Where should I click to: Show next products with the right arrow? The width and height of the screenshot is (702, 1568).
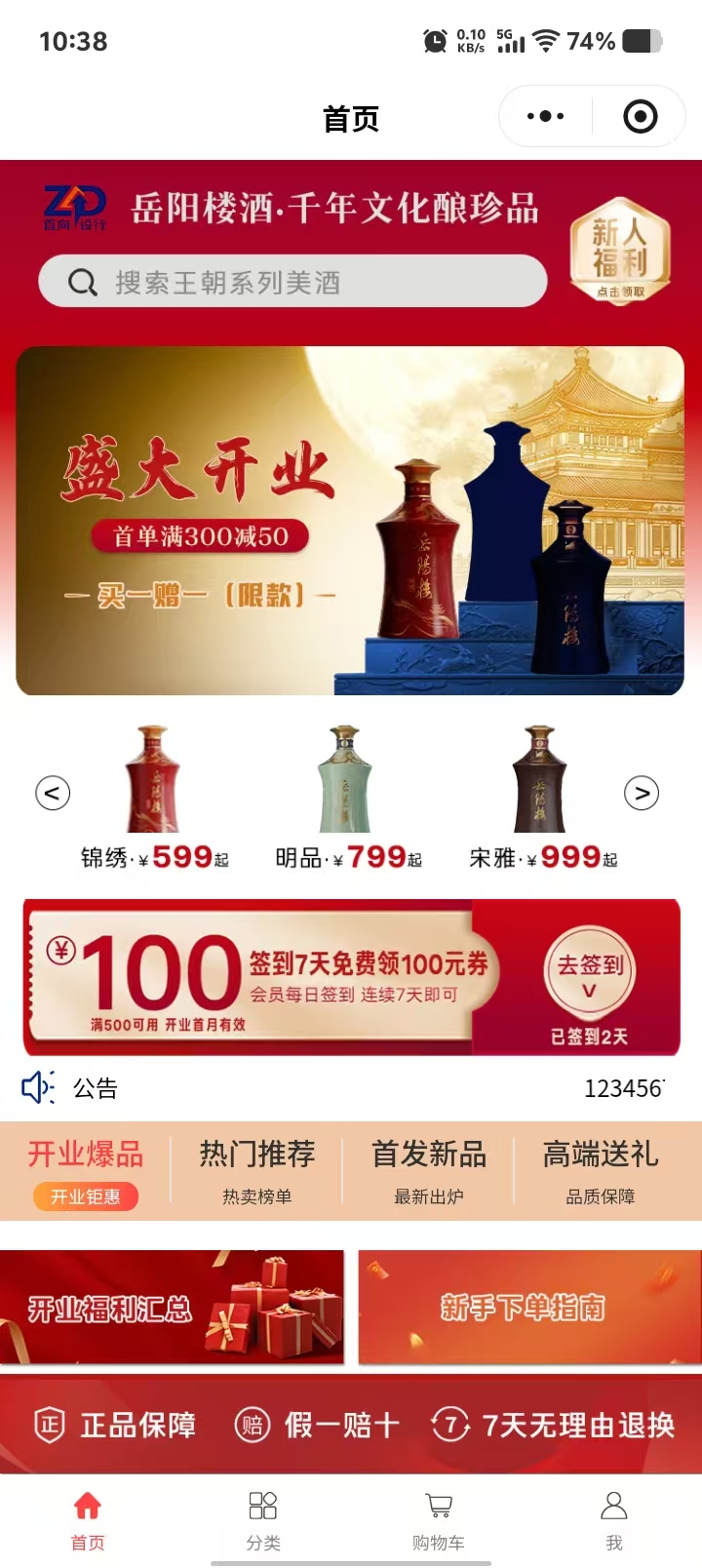tap(642, 793)
